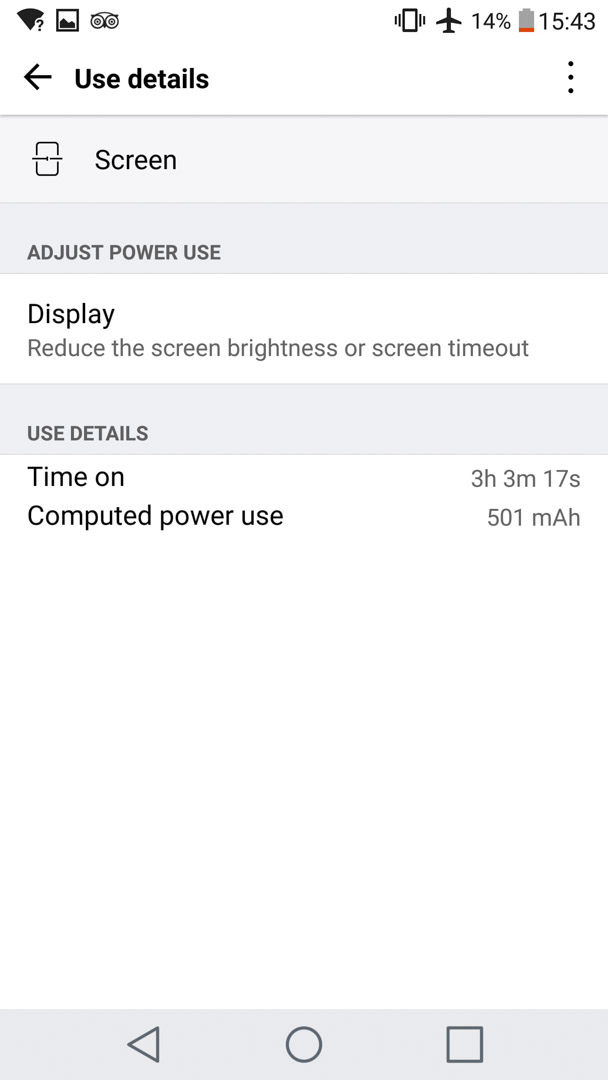Open the three-dot overflow menu

point(570,78)
